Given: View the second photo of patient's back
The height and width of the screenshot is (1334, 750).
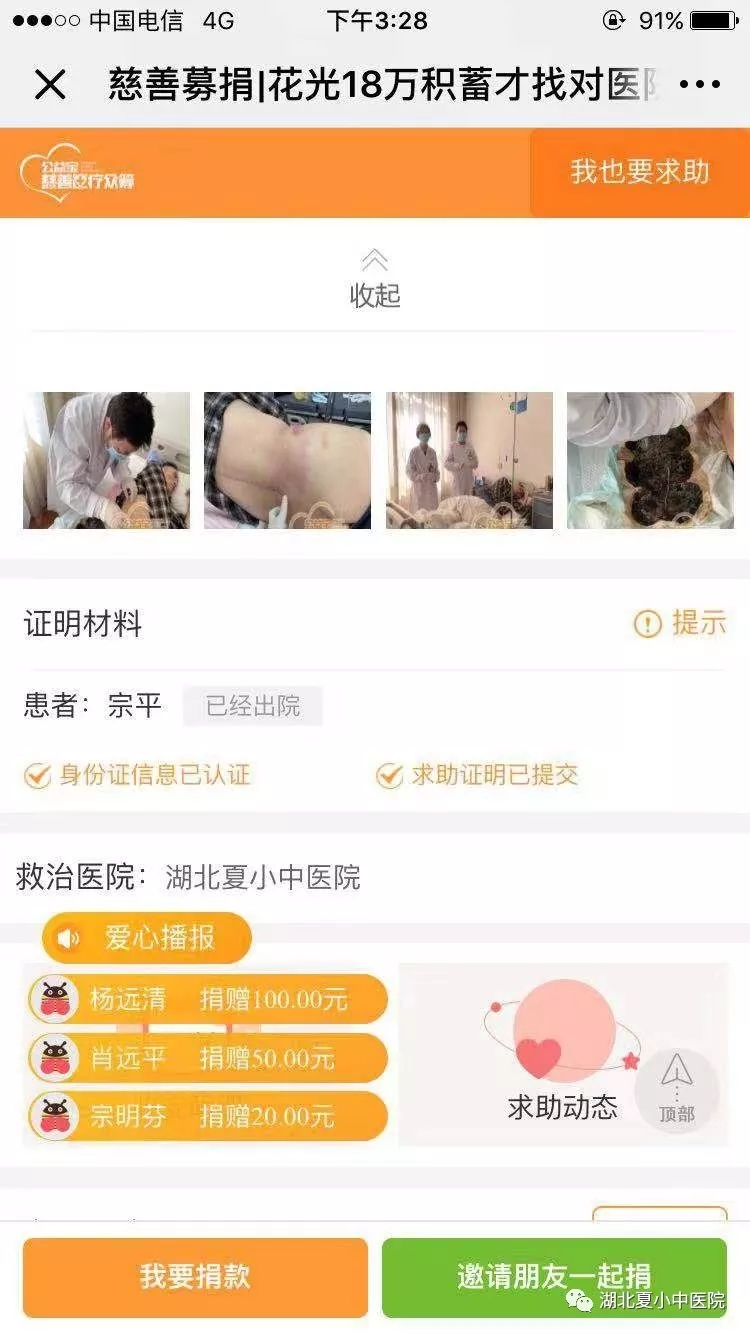Looking at the screenshot, I should point(287,460).
